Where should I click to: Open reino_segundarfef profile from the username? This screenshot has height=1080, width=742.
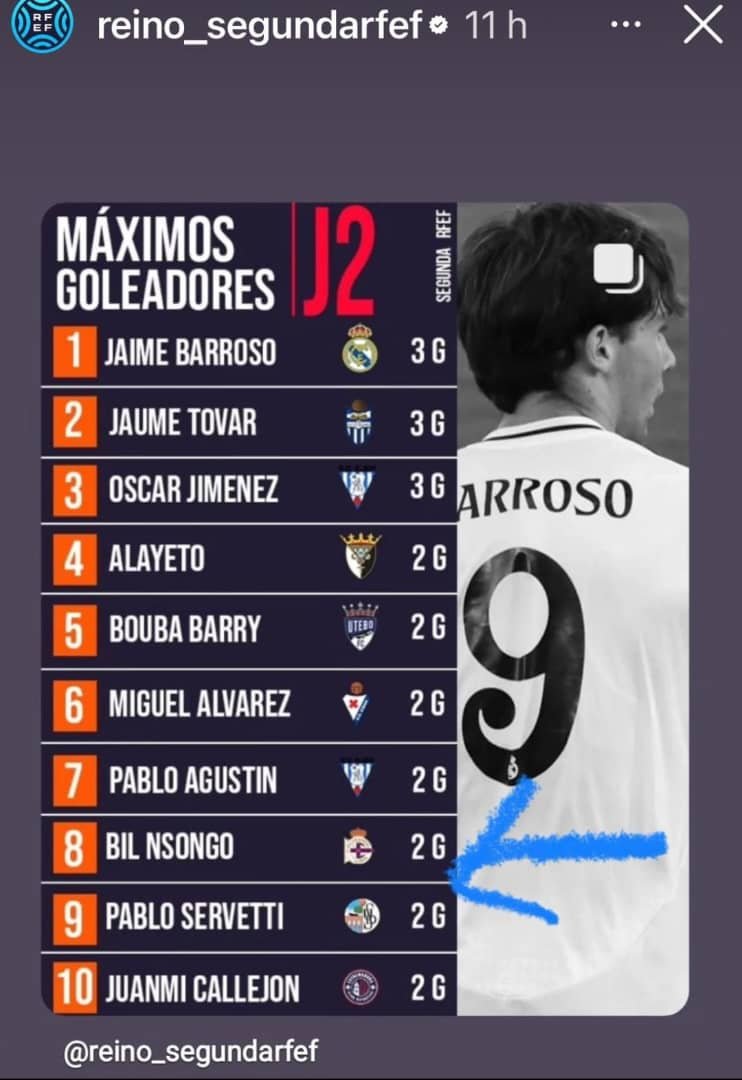tap(260, 26)
